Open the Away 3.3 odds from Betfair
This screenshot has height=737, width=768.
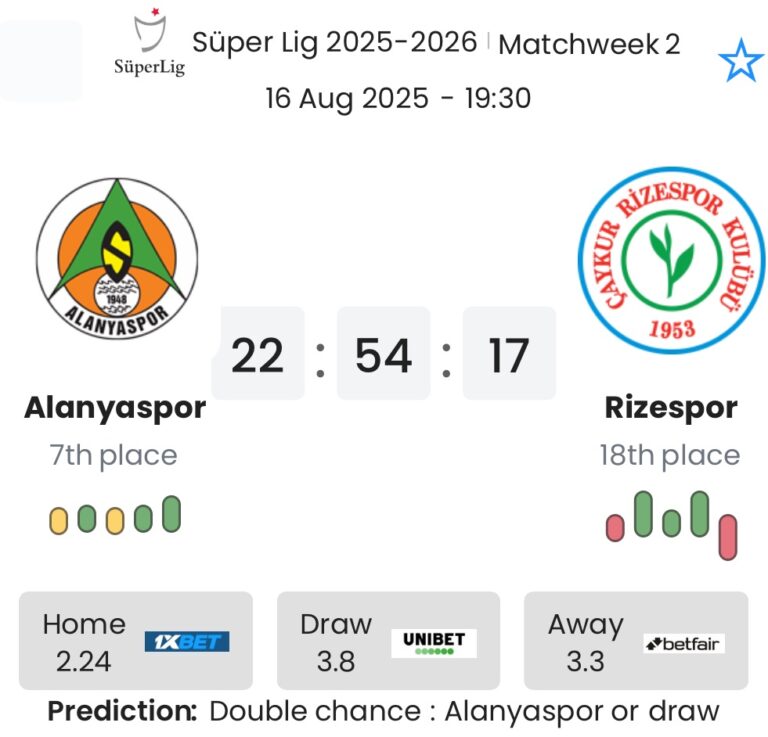tap(635, 641)
